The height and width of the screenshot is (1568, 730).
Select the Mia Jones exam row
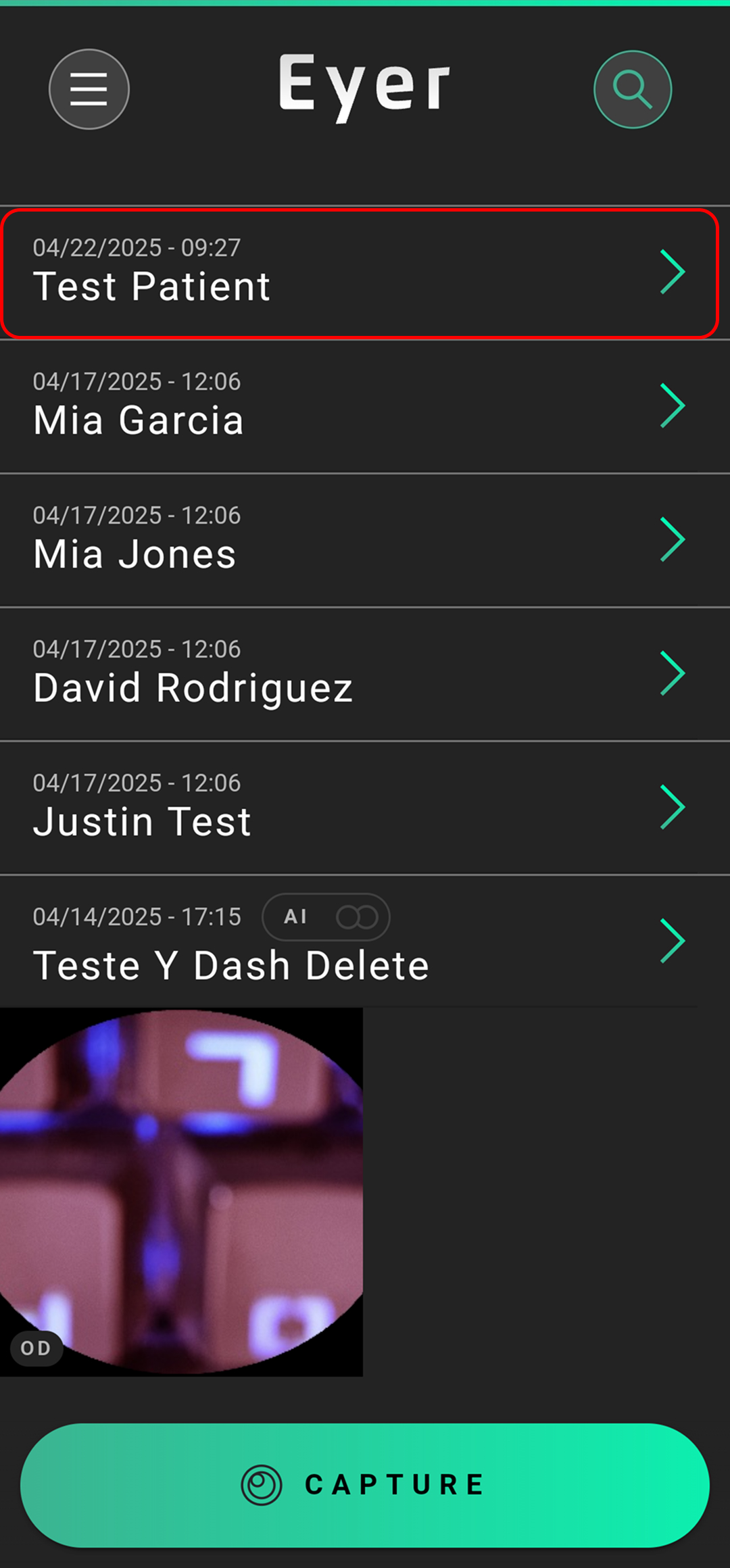pos(365,540)
